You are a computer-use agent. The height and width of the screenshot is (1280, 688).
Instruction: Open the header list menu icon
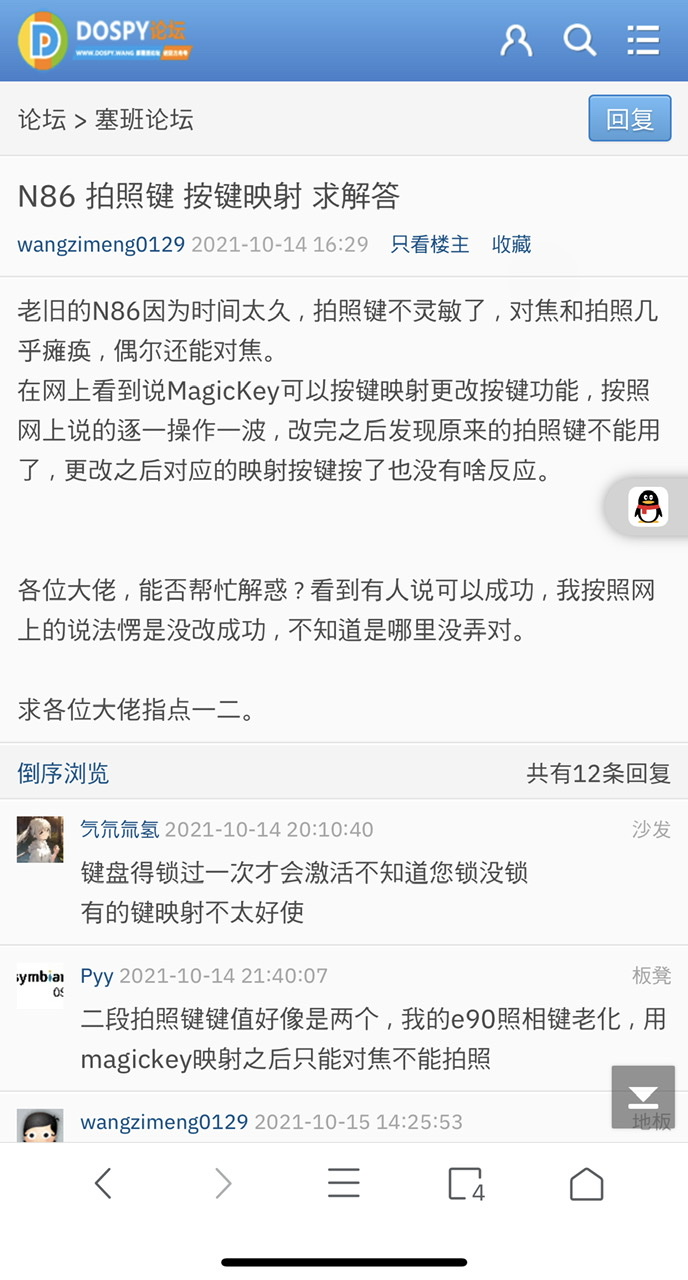(x=643, y=40)
